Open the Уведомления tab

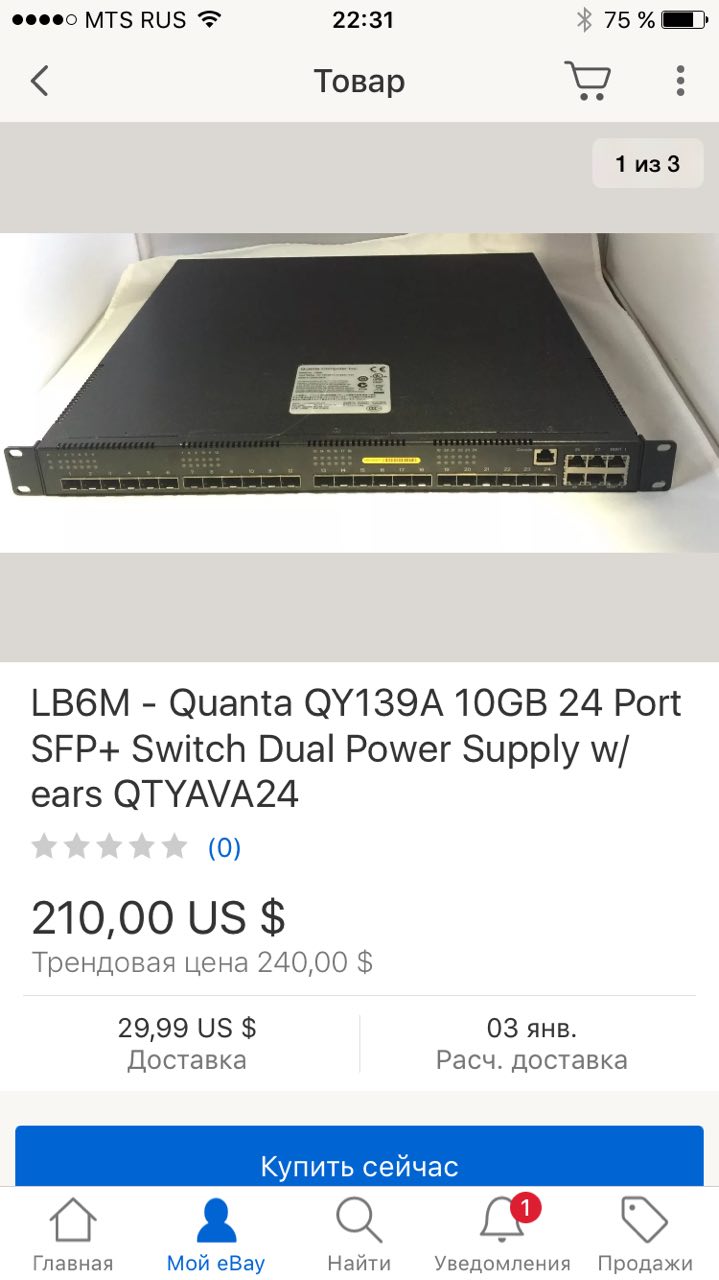502,1235
